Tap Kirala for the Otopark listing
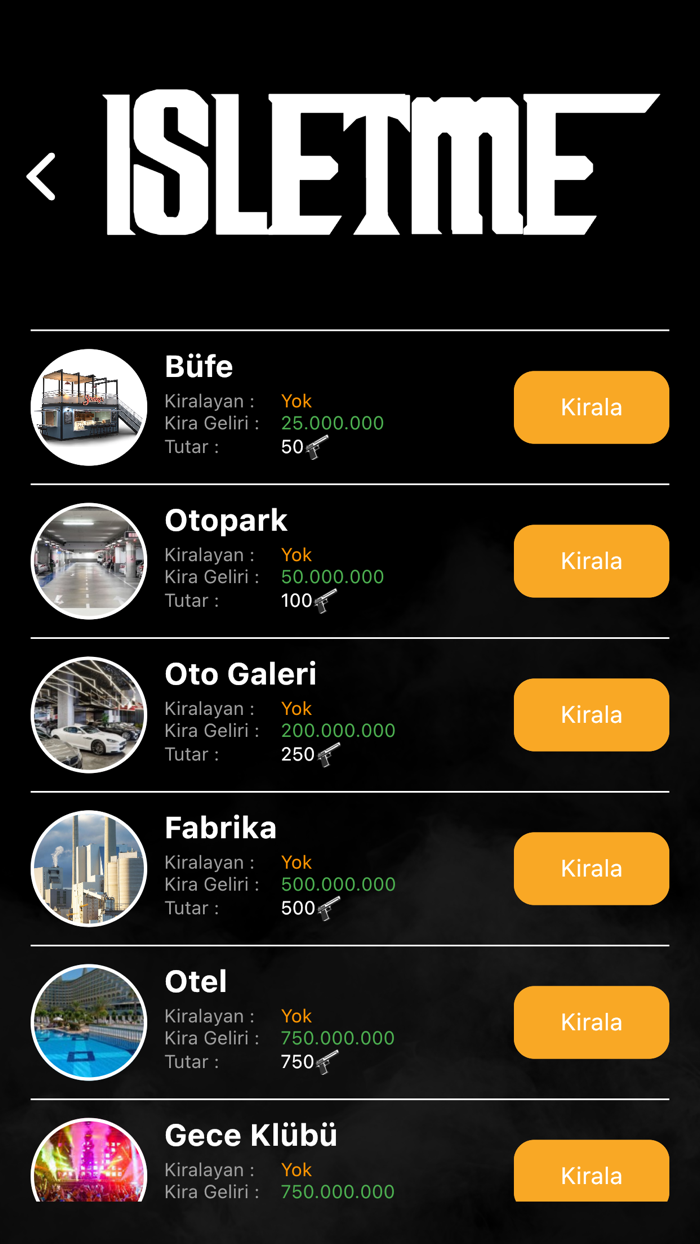700x1244 pixels. [x=591, y=561]
